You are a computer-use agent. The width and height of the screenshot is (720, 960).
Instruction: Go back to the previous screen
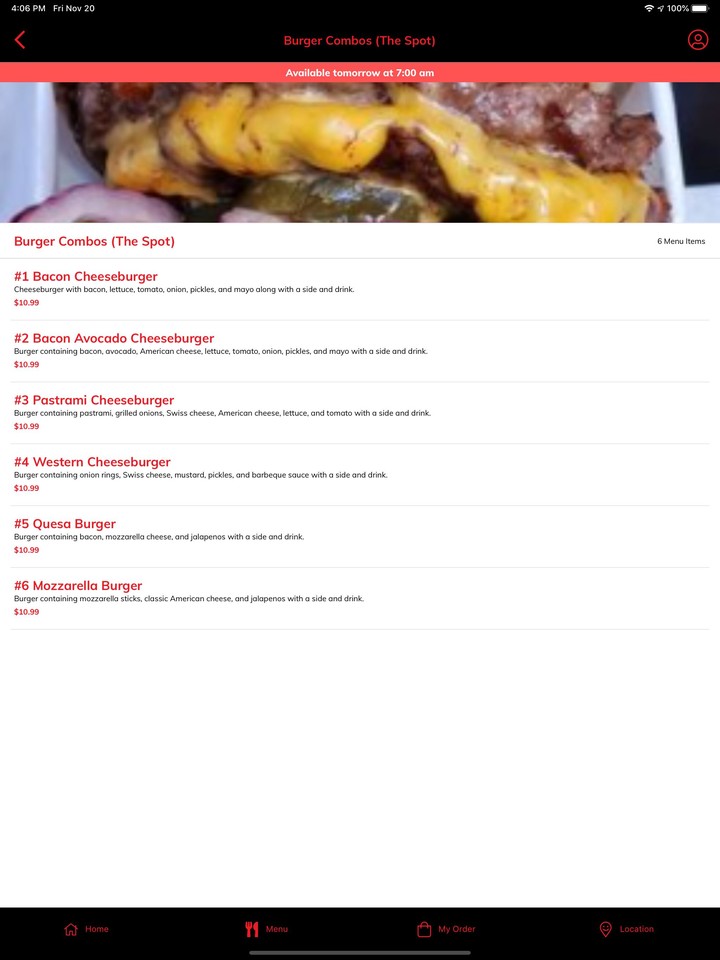pyautogui.click(x=20, y=40)
